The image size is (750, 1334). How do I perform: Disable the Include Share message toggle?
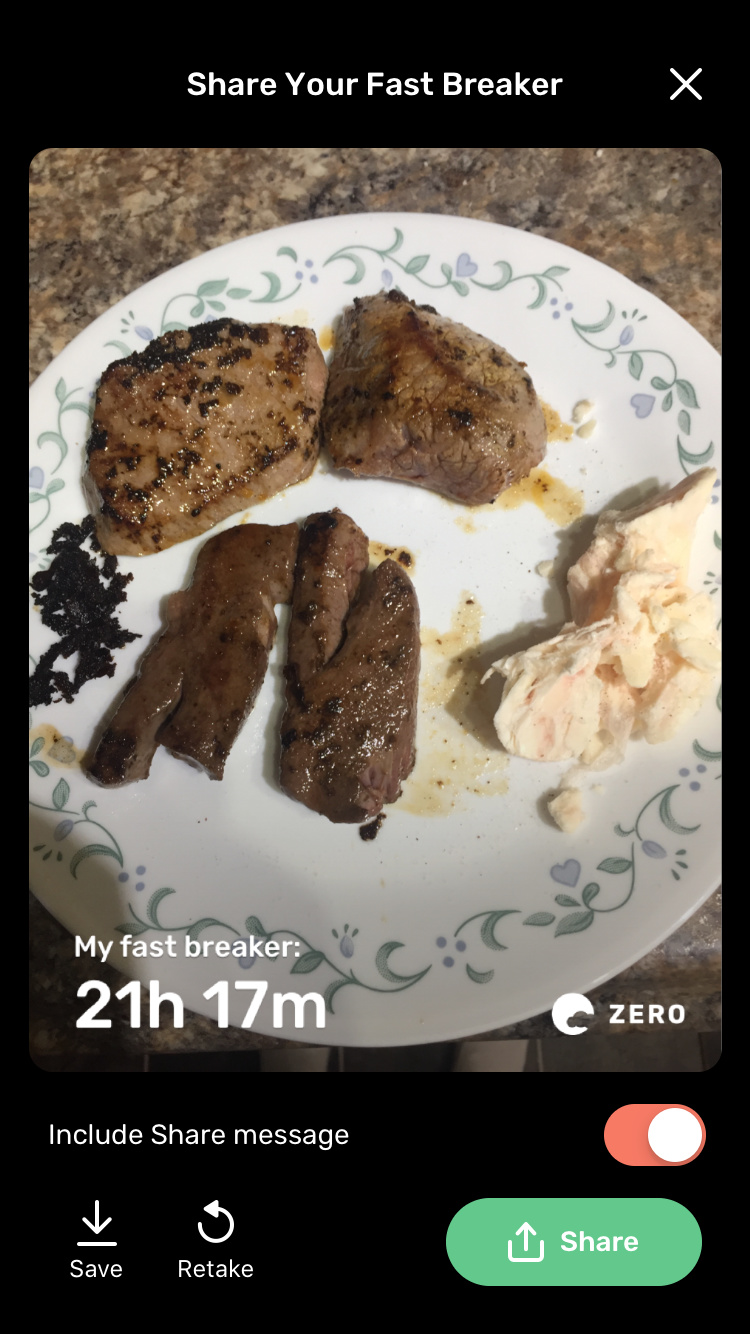click(655, 1135)
